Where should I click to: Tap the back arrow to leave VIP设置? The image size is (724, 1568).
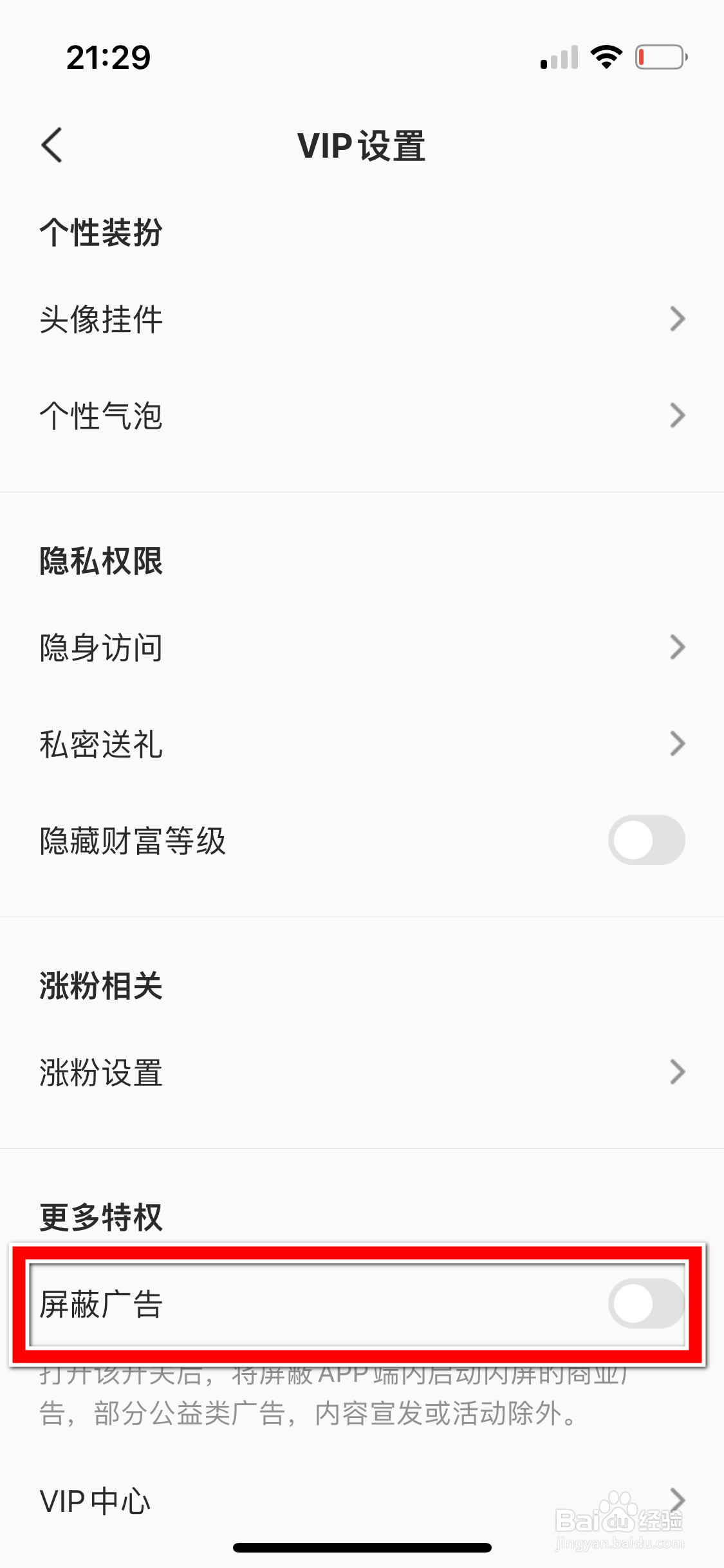pos(51,145)
